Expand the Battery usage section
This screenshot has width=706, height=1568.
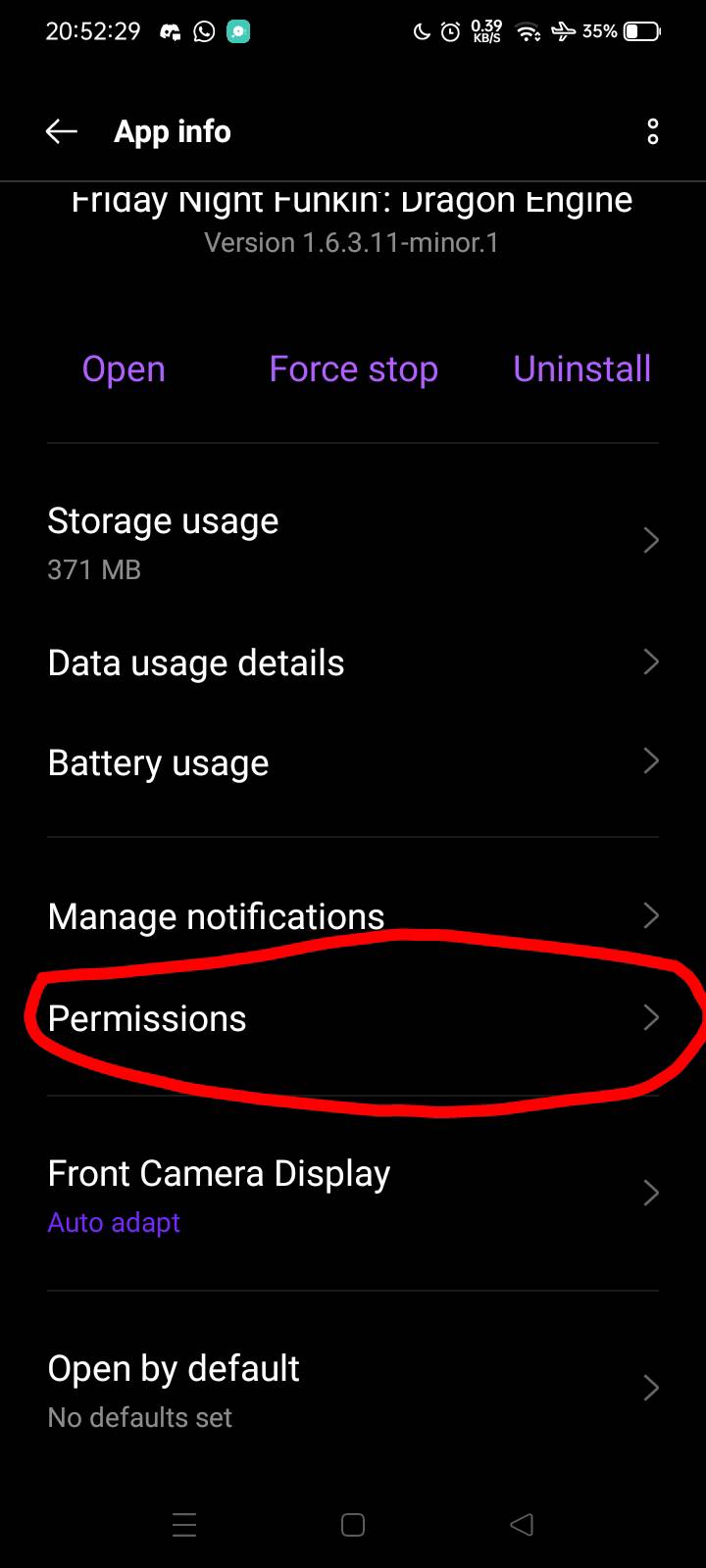pyautogui.click(x=353, y=761)
